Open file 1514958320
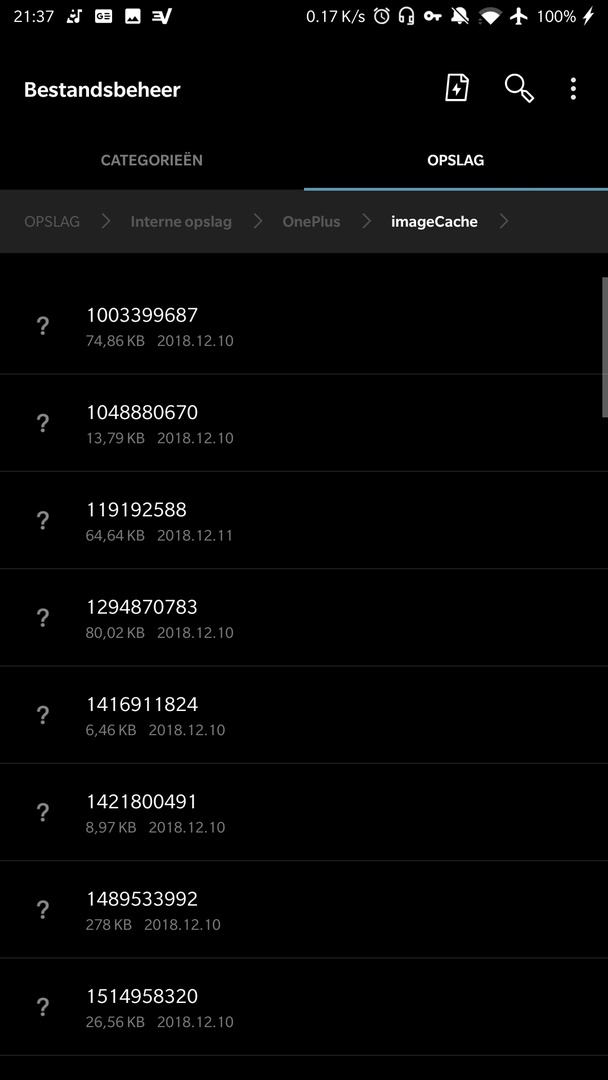 coord(304,1006)
